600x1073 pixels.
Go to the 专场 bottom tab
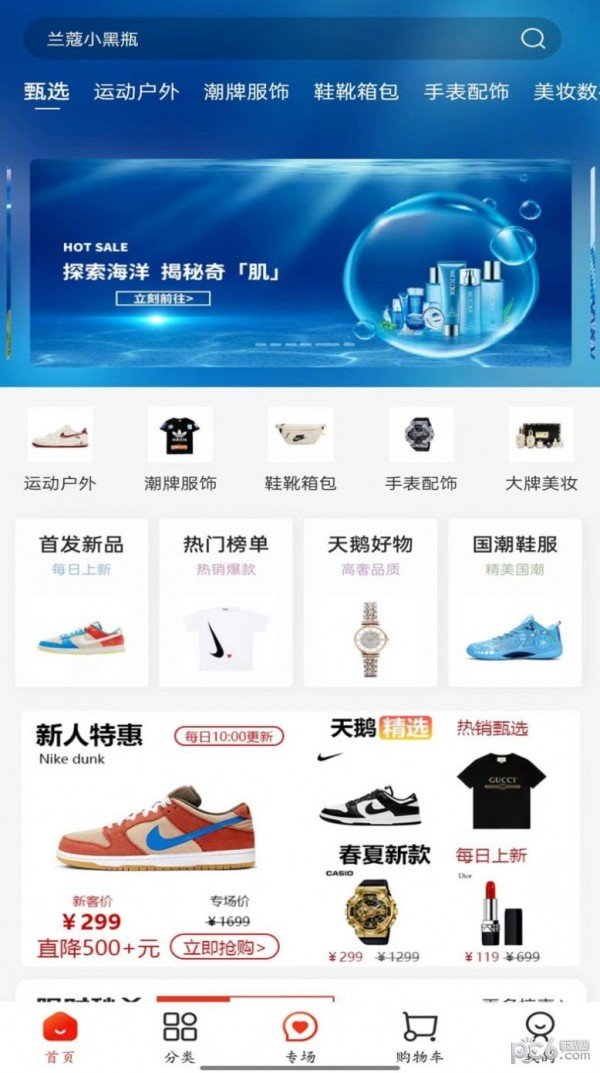click(300, 1037)
